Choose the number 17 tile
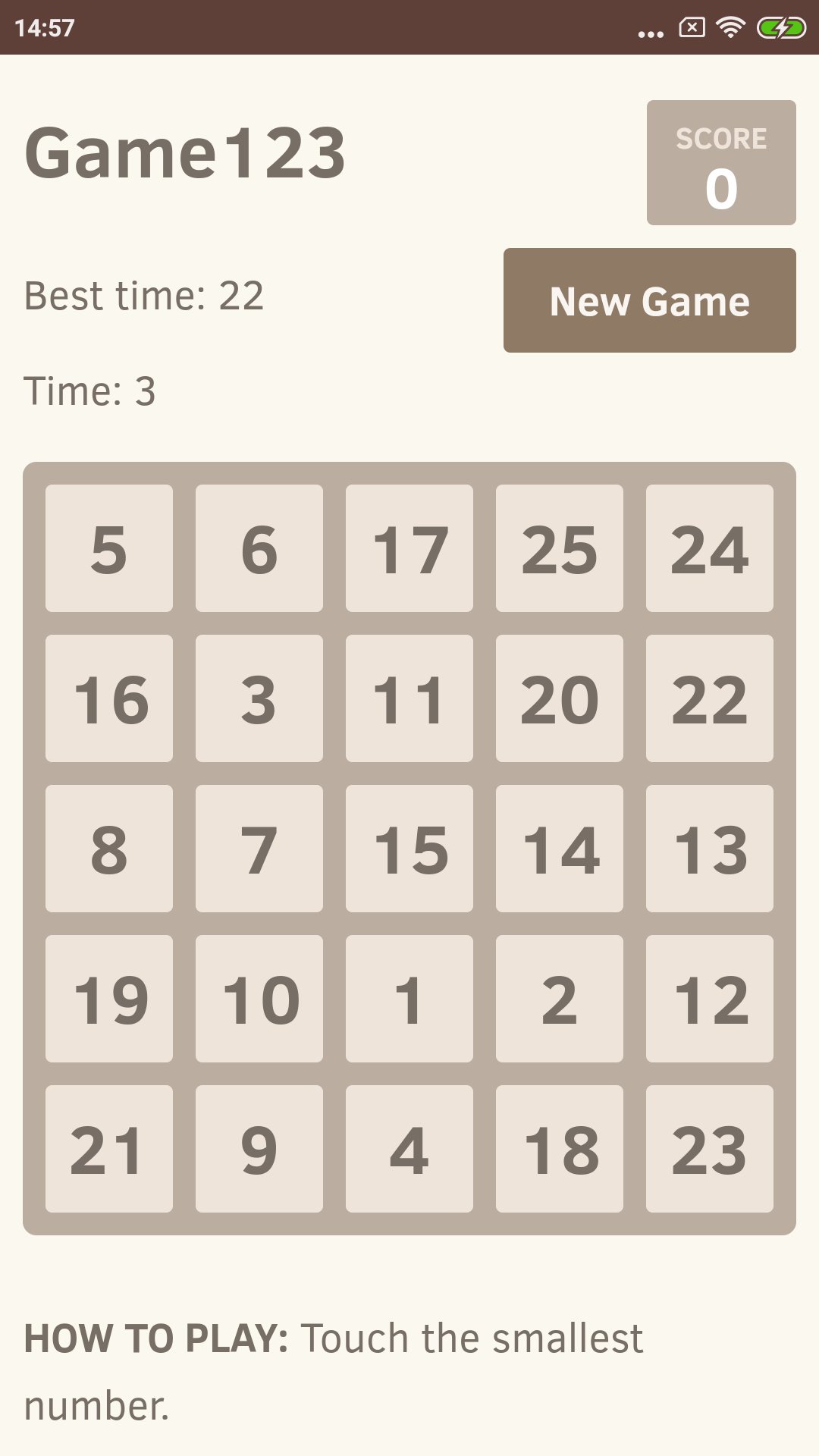 (x=409, y=548)
